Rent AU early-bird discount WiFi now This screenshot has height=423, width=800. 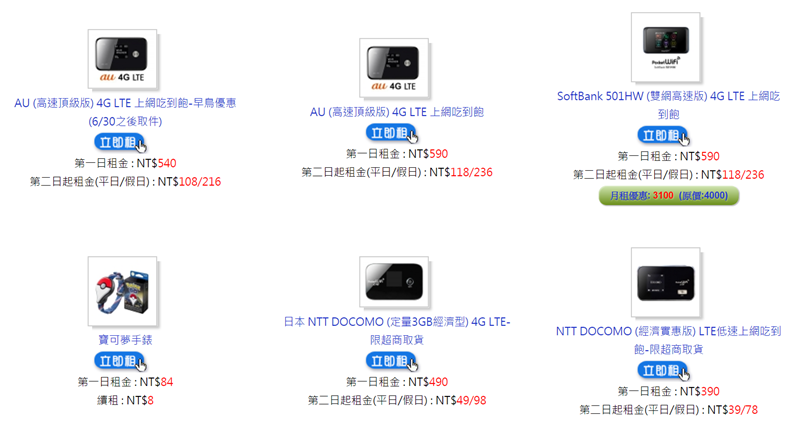(119, 142)
